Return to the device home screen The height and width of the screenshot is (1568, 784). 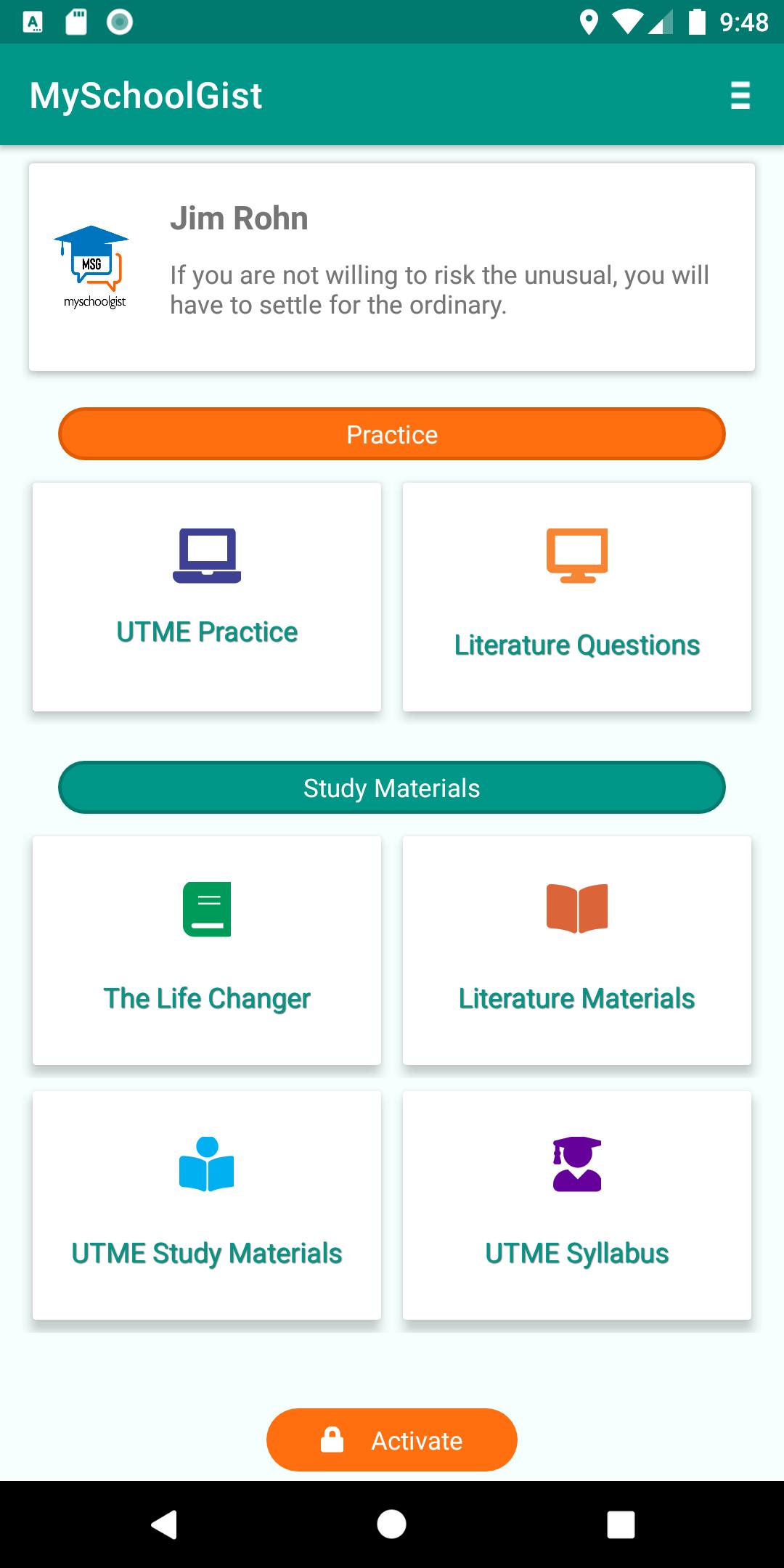click(392, 1524)
